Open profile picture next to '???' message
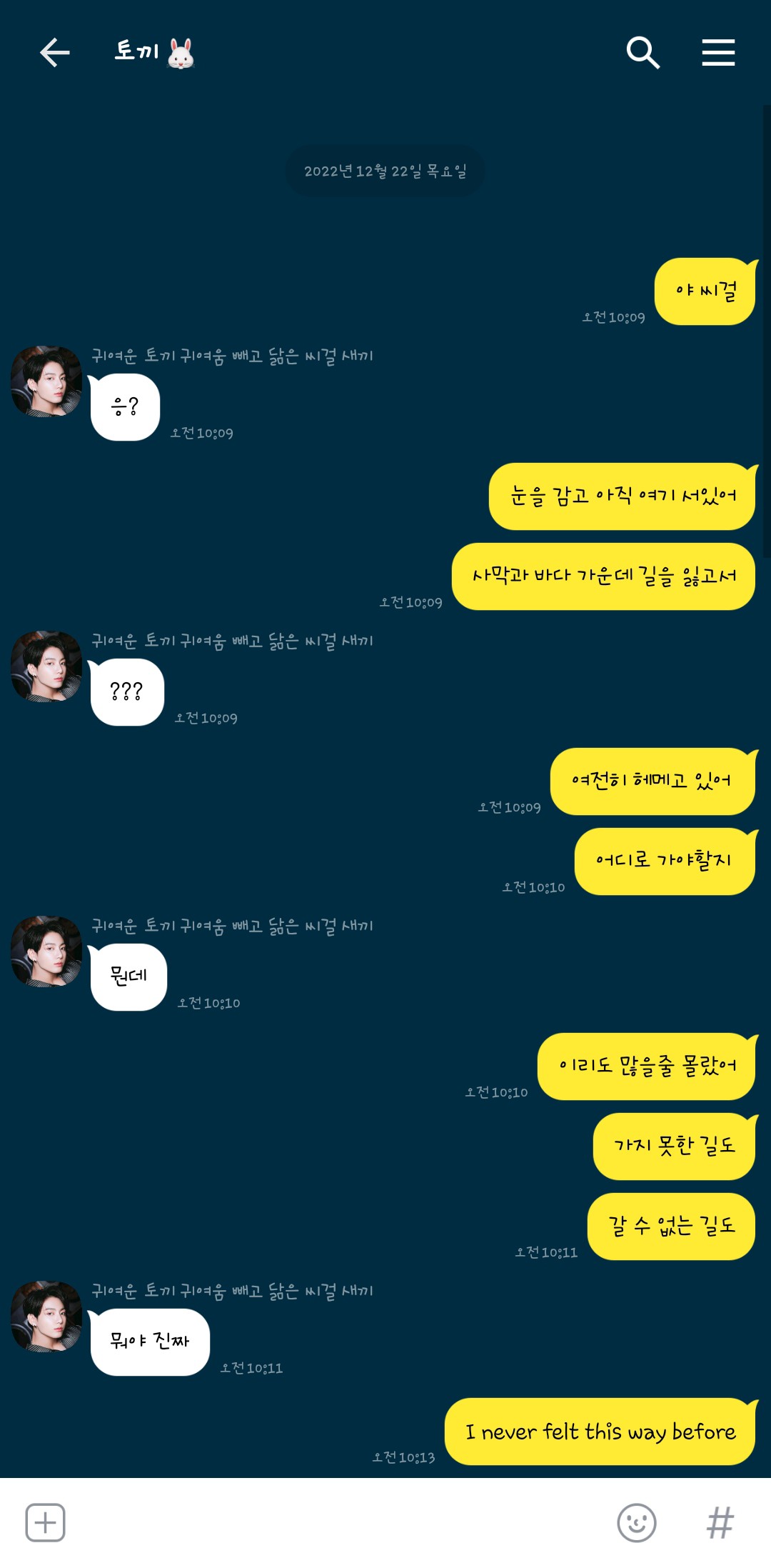The height and width of the screenshot is (1568, 771). click(46, 666)
